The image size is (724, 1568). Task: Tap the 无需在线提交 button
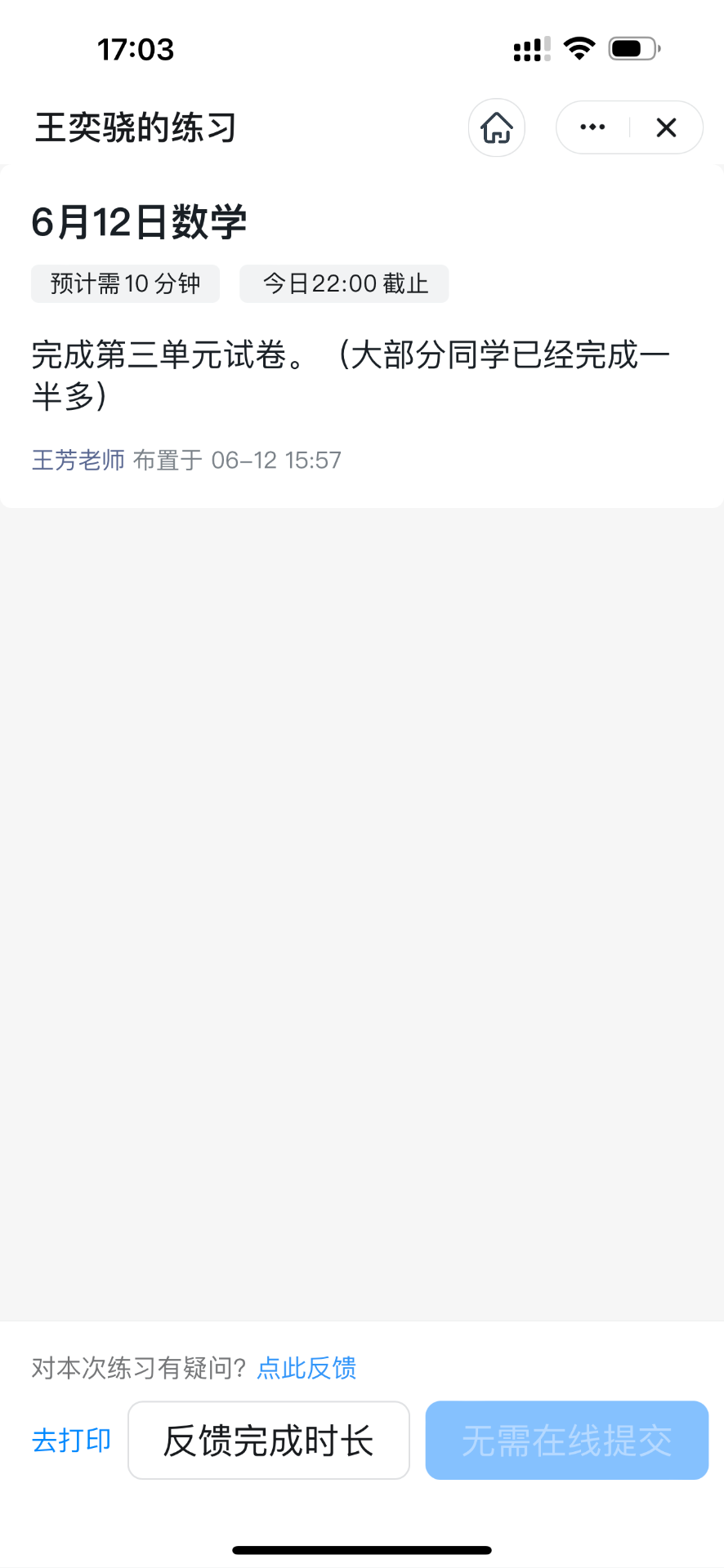567,1441
